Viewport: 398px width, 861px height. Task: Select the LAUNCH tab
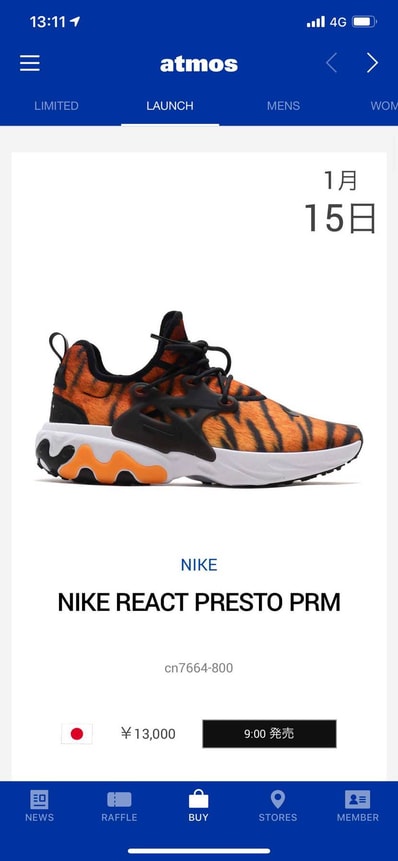170,106
